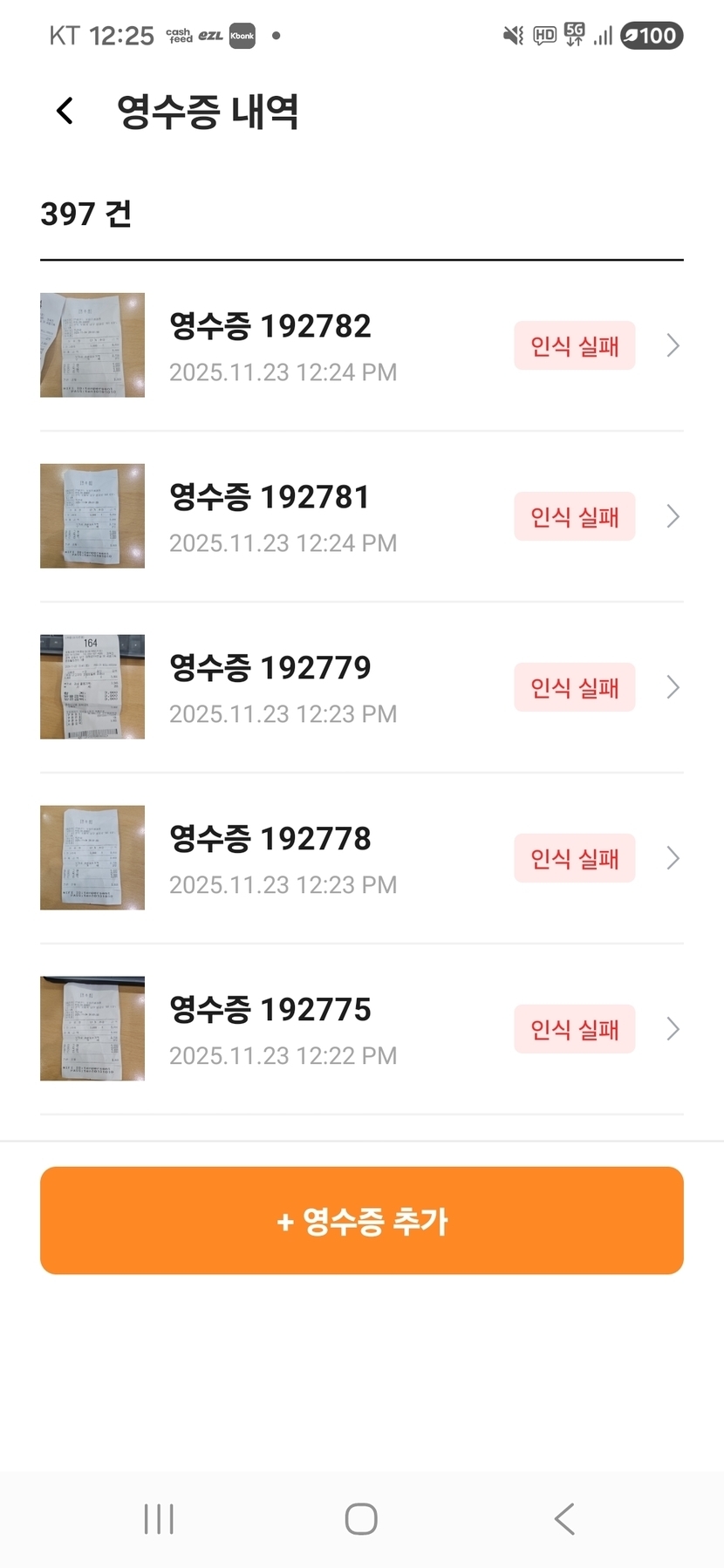Open recent apps from navigation bar

[159, 1518]
